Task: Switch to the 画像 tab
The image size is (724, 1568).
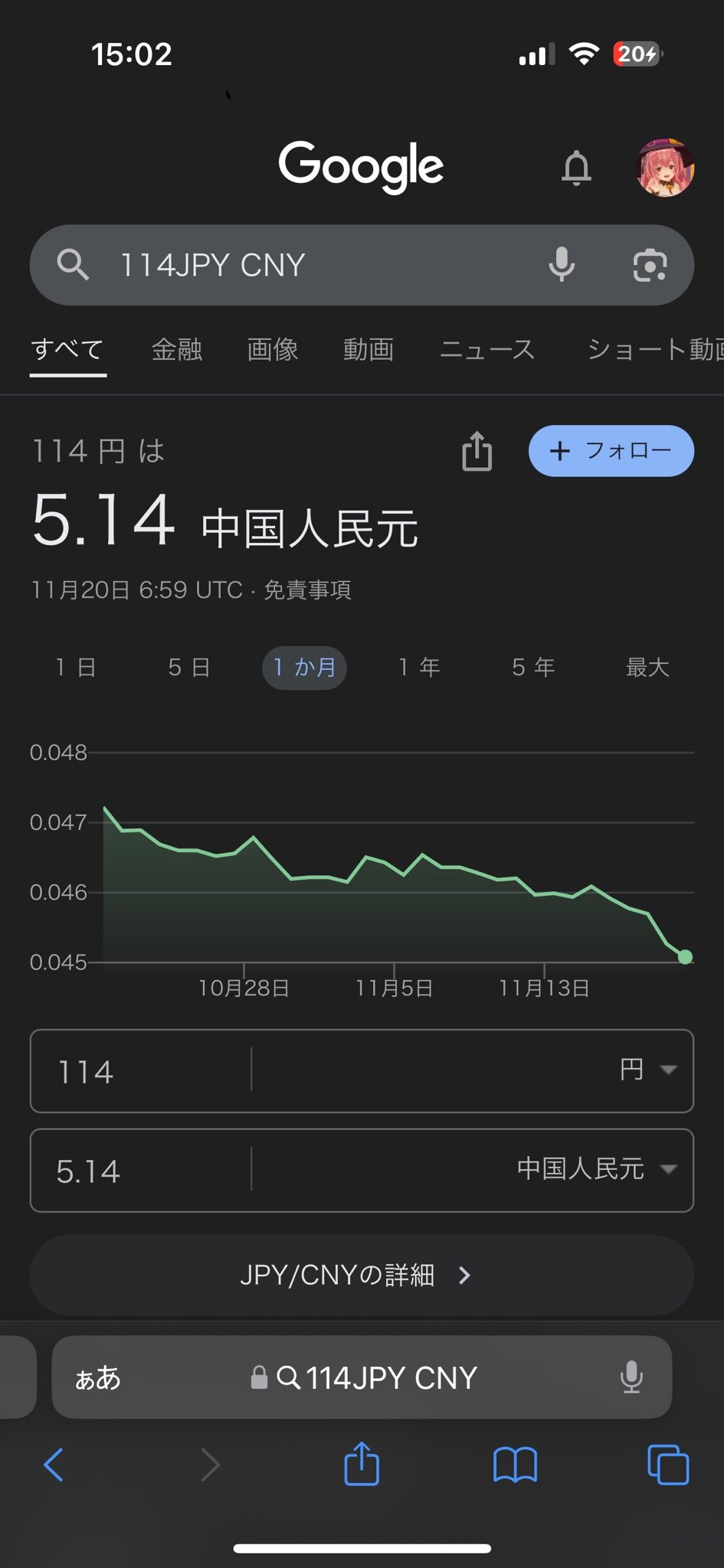Action: click(x=273, y=350)
